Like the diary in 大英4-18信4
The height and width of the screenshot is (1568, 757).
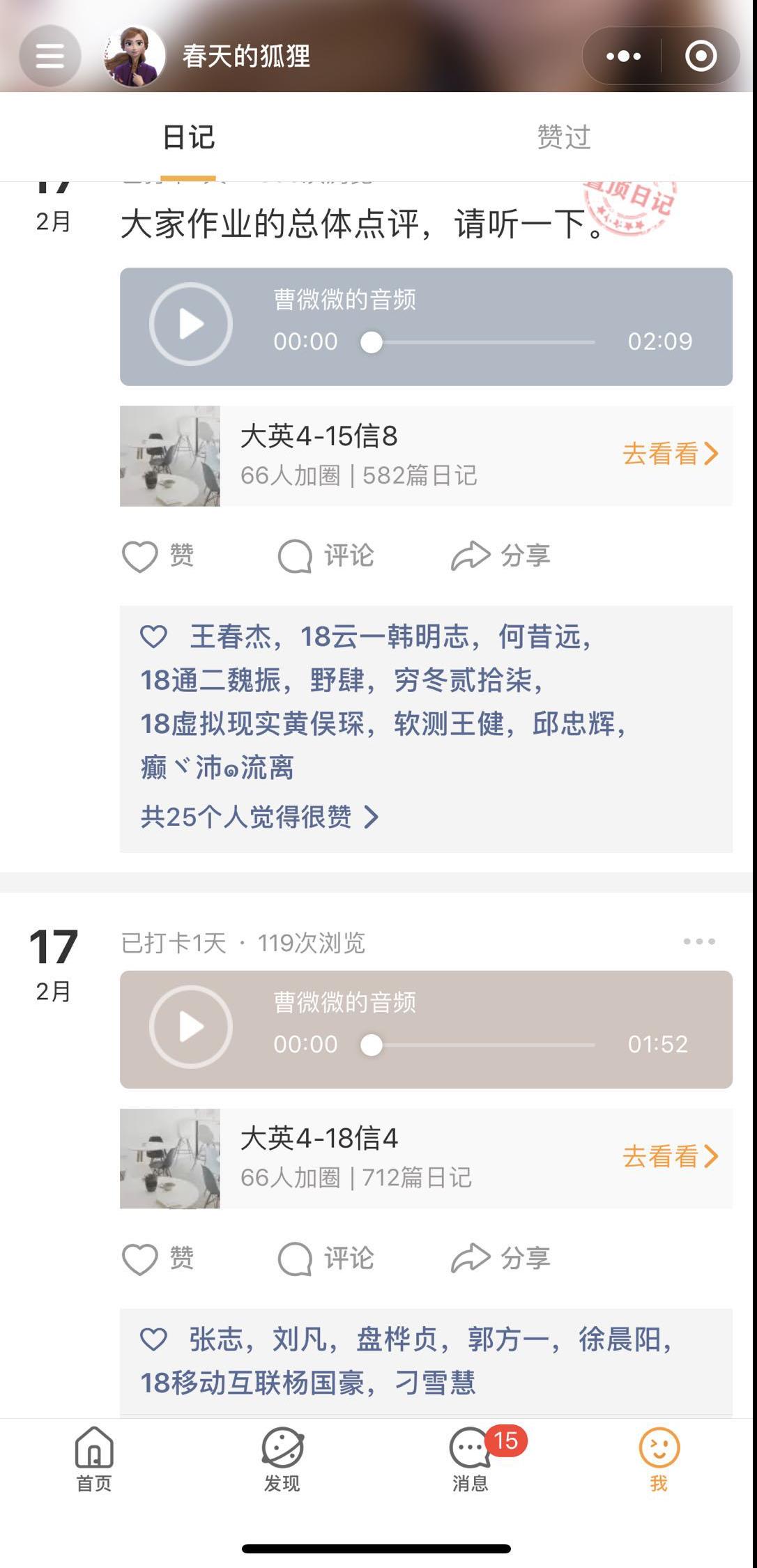pyautogui.click(x=158, y=1259)
